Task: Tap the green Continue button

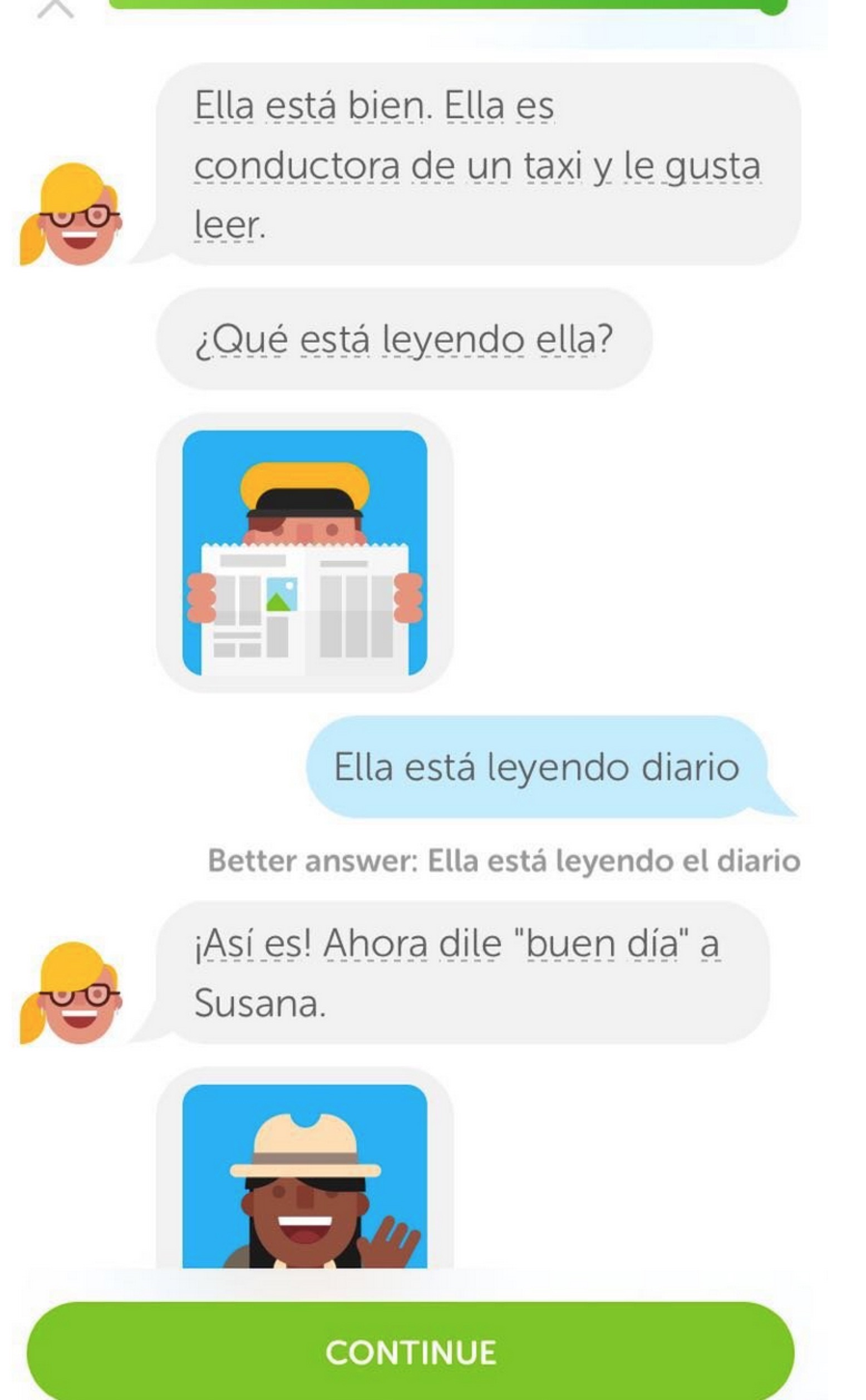Action: (x=410, y=1352)
